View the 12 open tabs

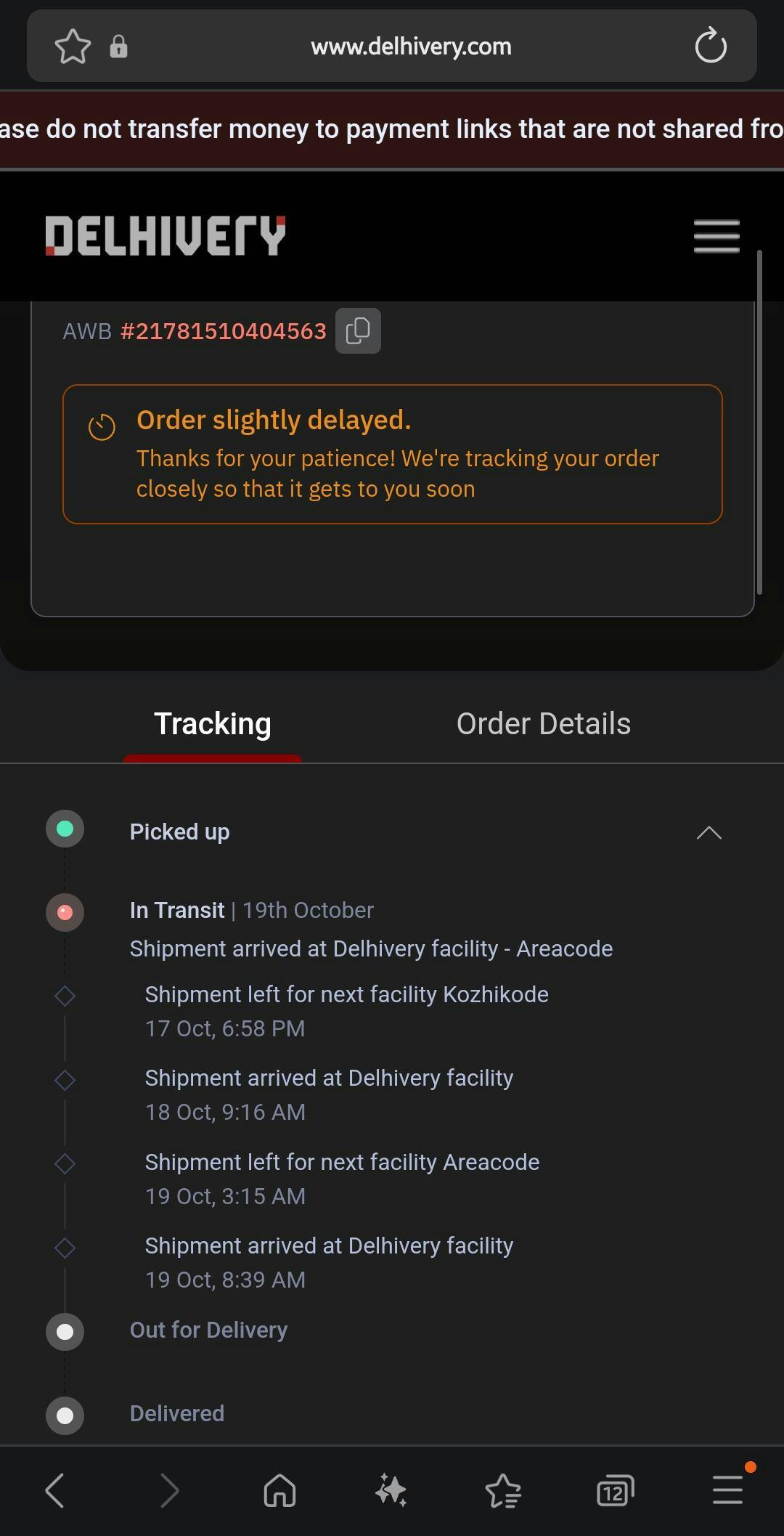(615, 1490)
